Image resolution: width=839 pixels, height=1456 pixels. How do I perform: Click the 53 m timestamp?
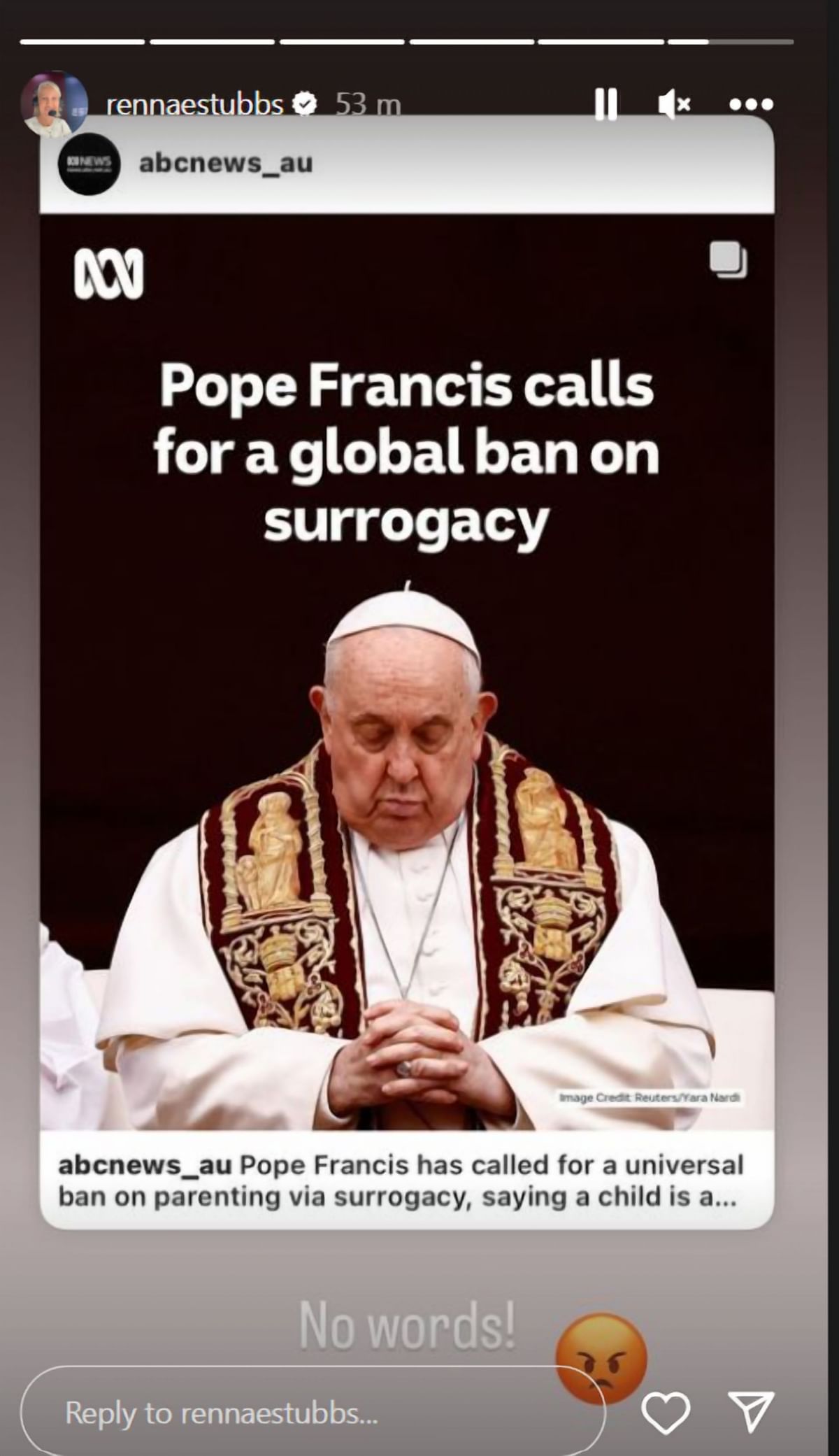[366, 103]
